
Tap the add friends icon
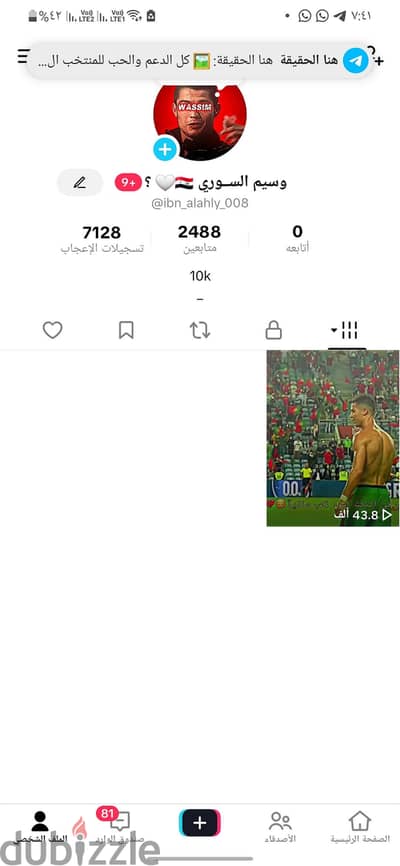pyautogui.click(x=376, y=56)
